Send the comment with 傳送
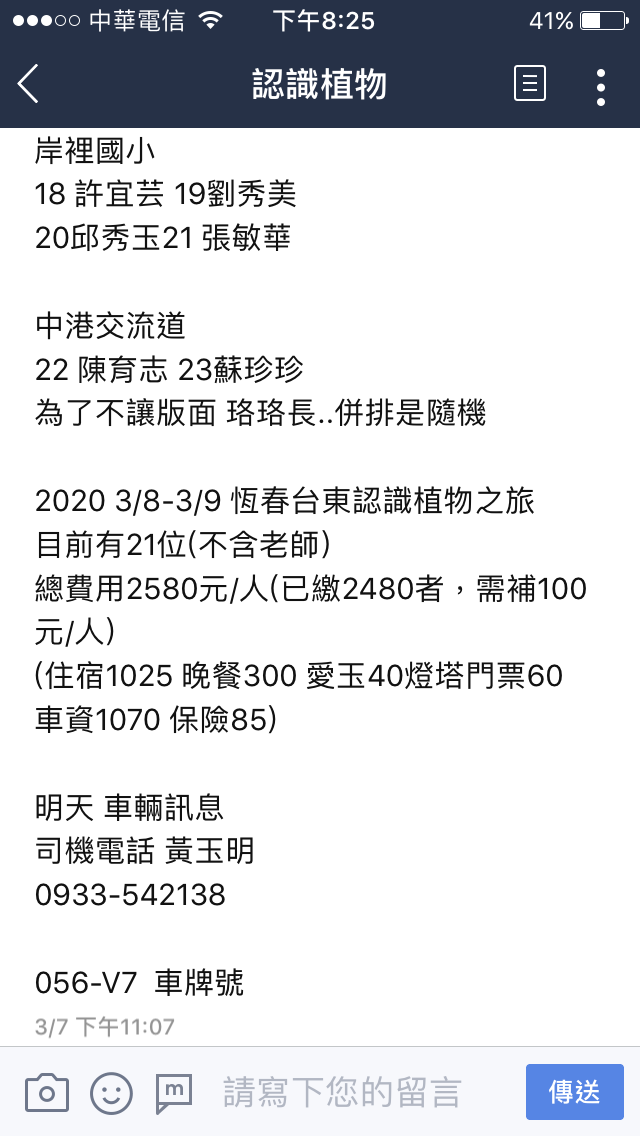 click(575, 1092)
